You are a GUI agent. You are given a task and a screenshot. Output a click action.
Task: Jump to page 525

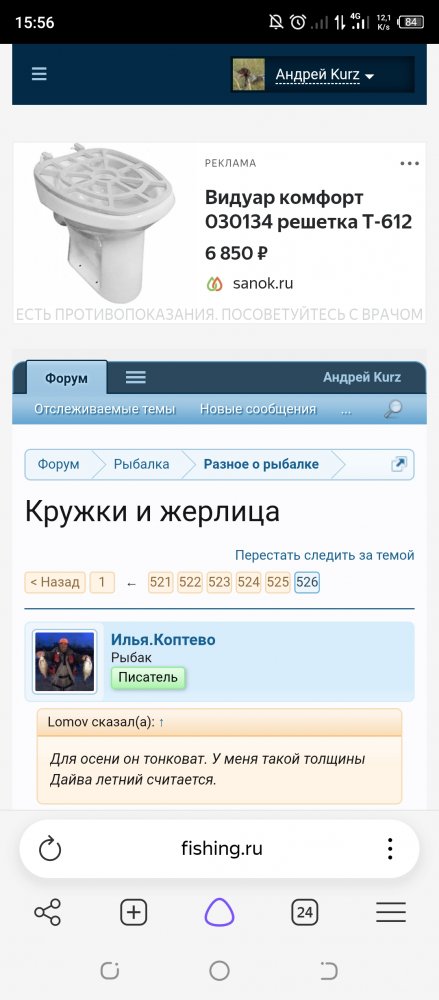[x=278, y=582]
